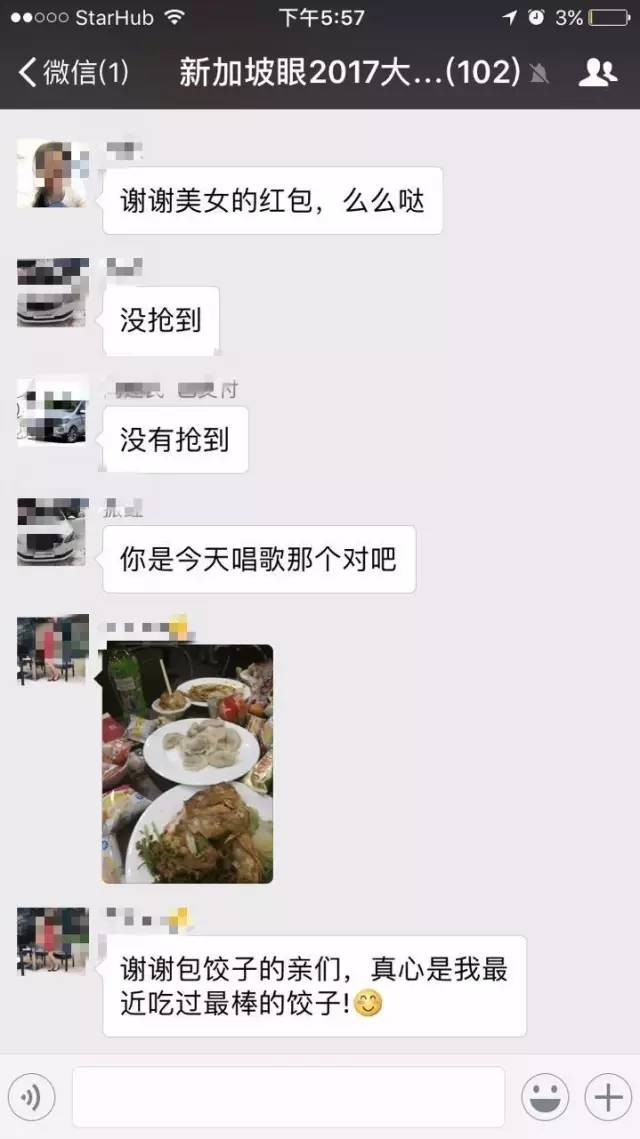Go back to the 微信 chat list
This screenshot has width=640, height=1139.
72,72
